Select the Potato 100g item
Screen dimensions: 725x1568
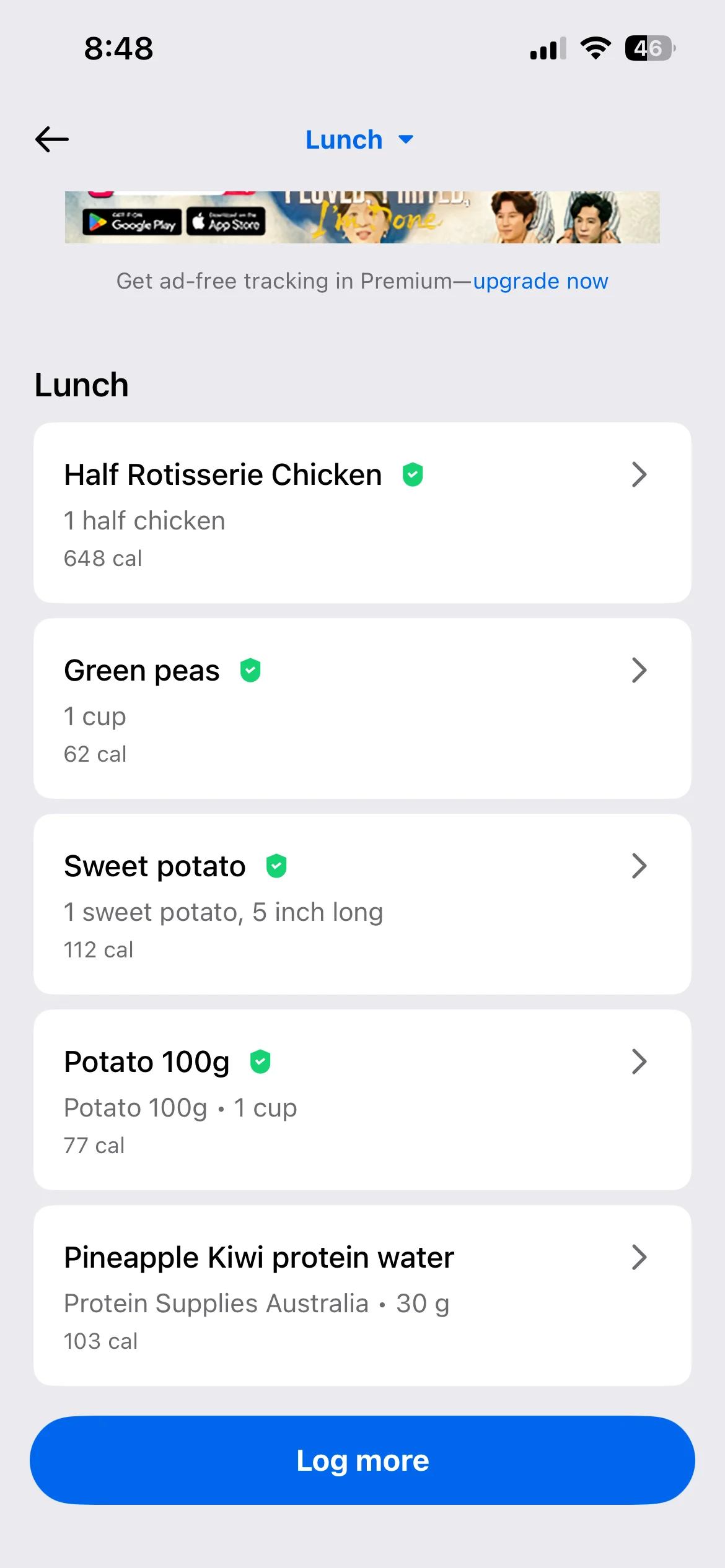362,1100
